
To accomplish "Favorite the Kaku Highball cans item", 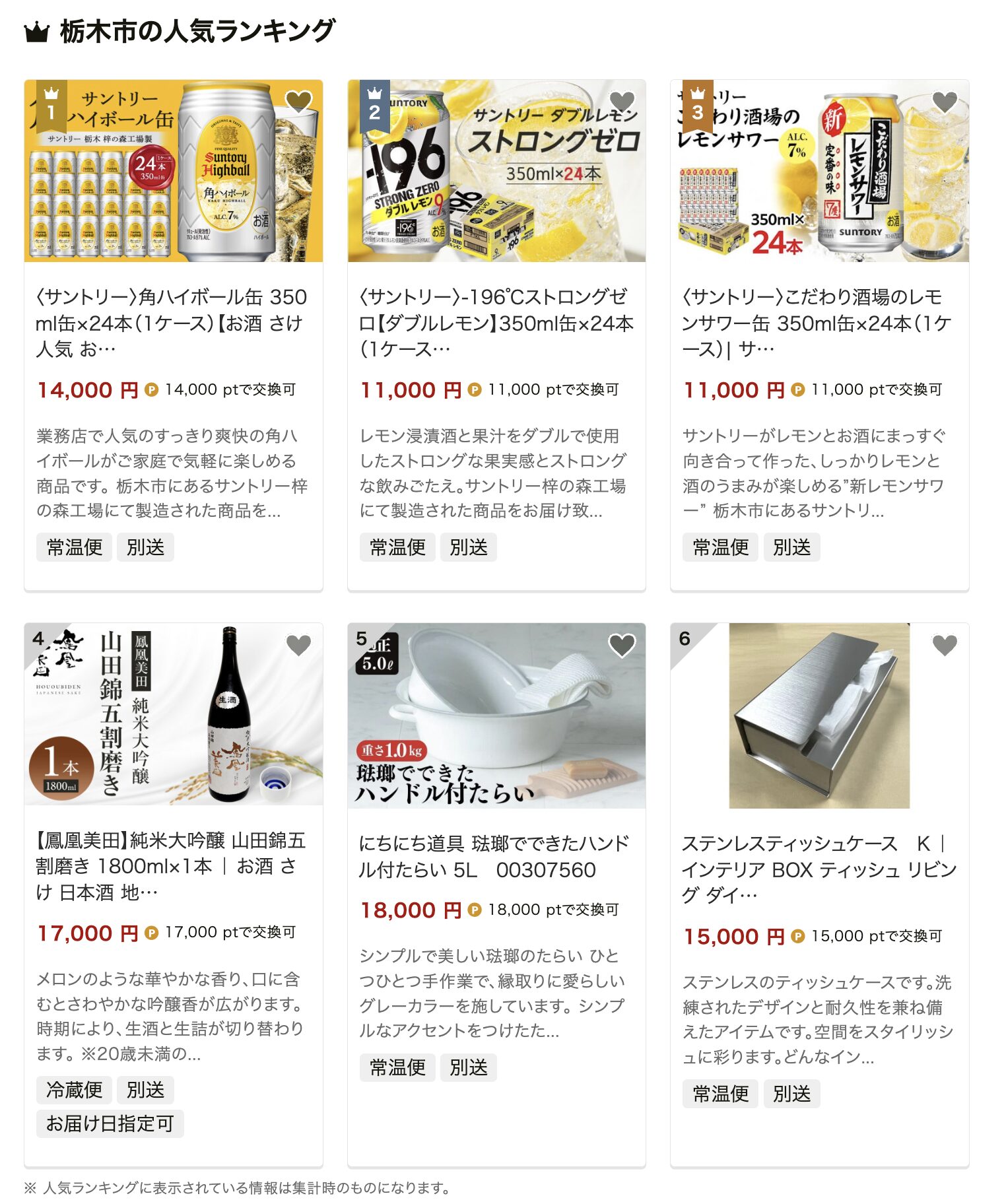I will point(298,102).
